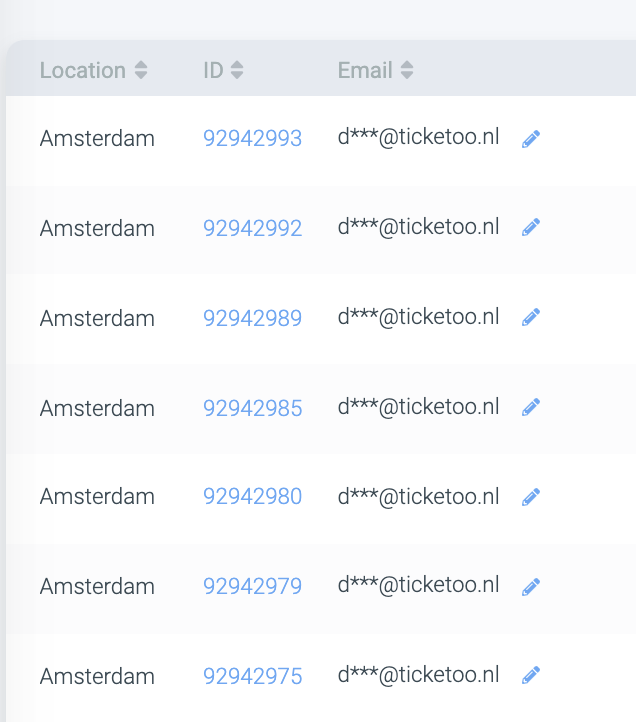
Task: Edit email for ID 92942993
Action: coord(531,139)
